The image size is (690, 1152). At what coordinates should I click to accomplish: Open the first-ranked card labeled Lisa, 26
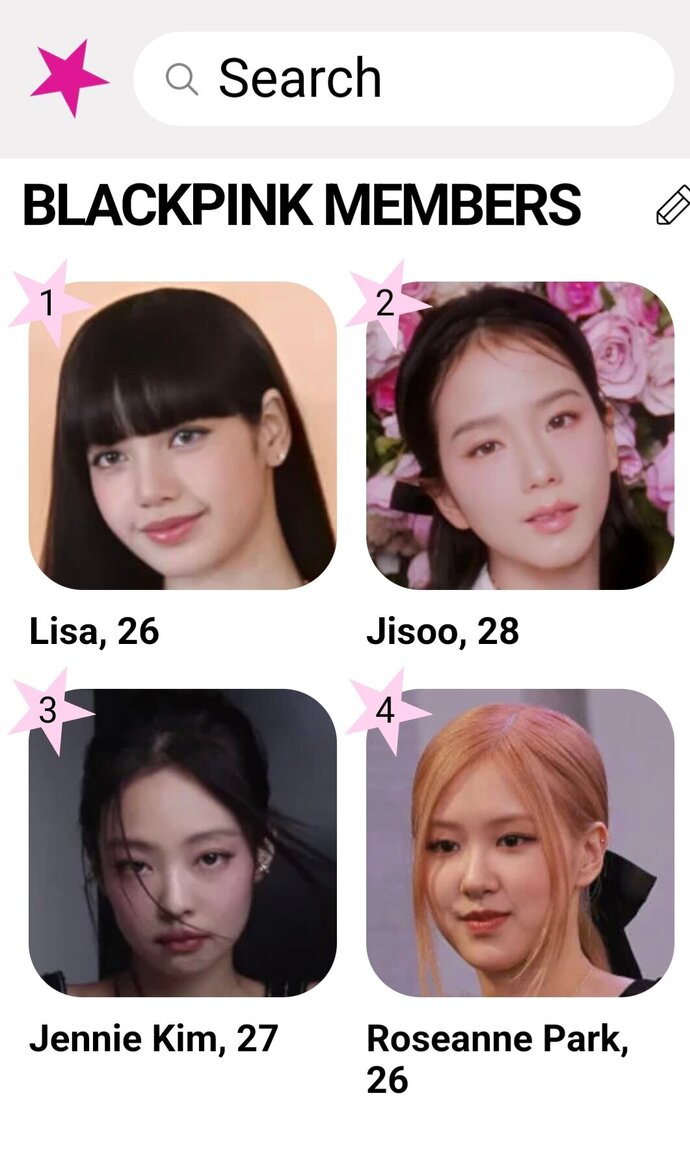click(x=182, y=436)
